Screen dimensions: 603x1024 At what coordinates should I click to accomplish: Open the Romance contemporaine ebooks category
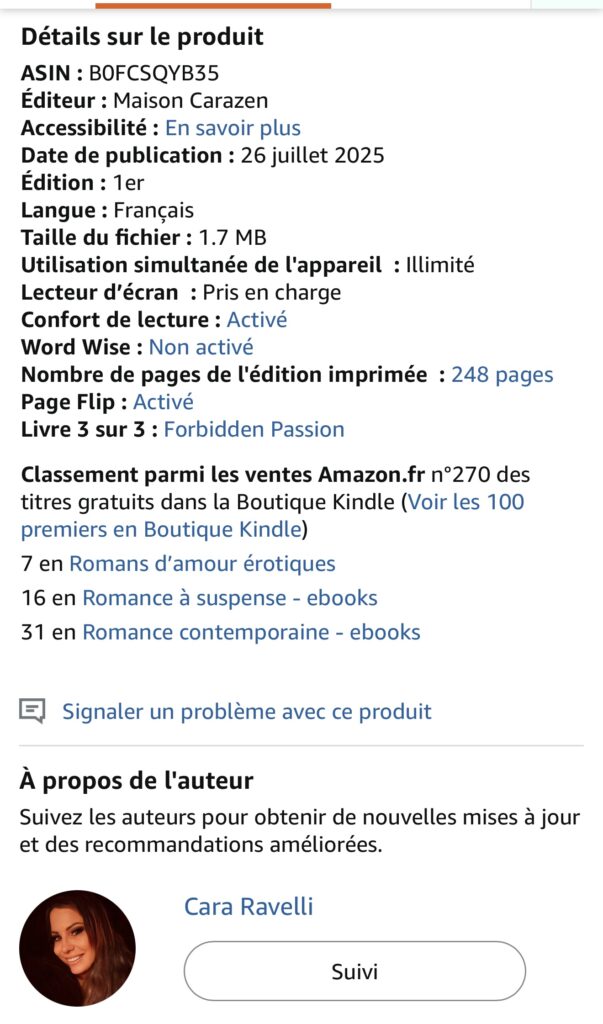(251, 632)
